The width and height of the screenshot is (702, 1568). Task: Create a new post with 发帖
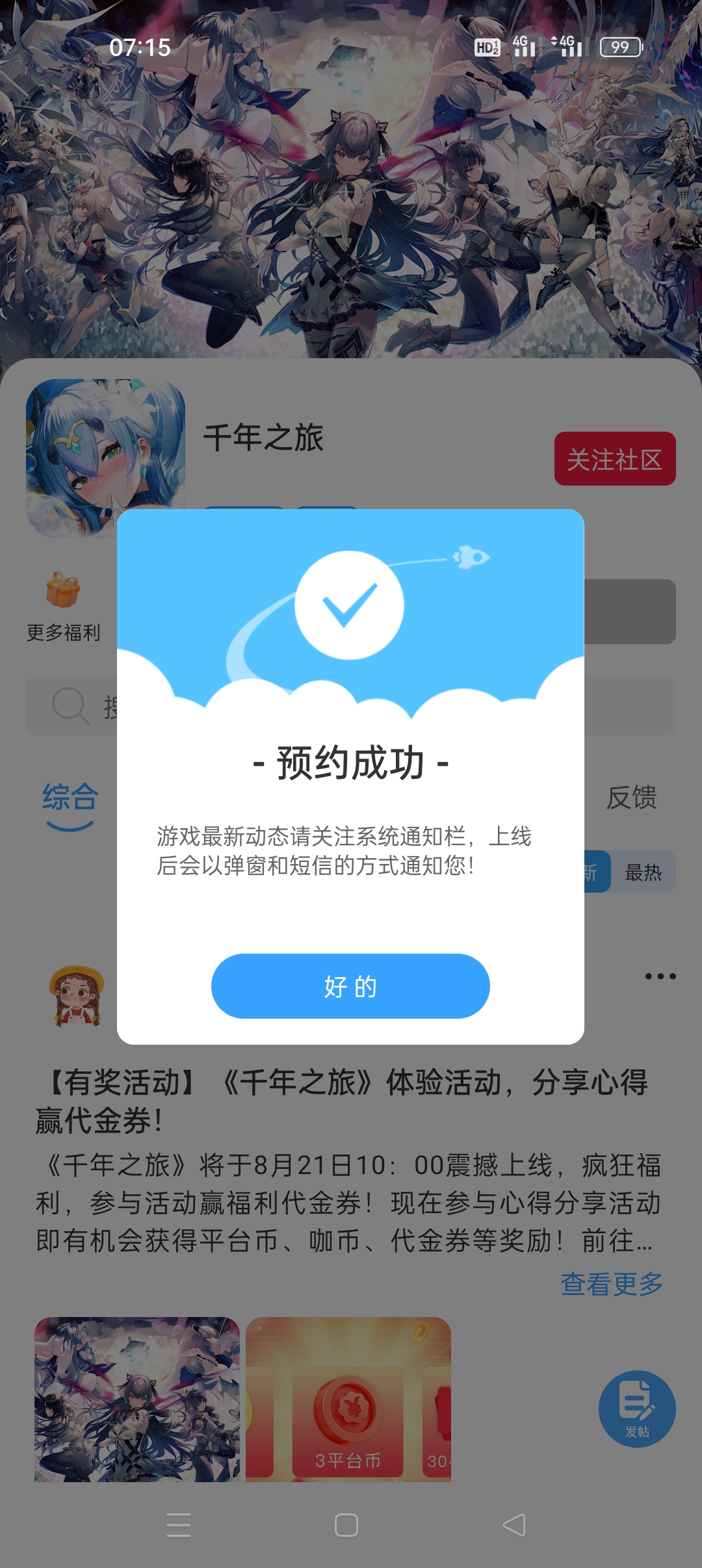[637, 1409]
